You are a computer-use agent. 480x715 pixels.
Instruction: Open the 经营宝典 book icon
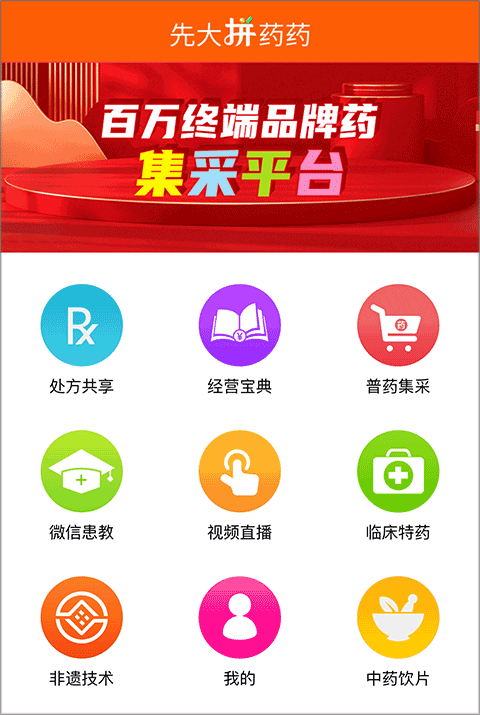click(x=239, y=325)
